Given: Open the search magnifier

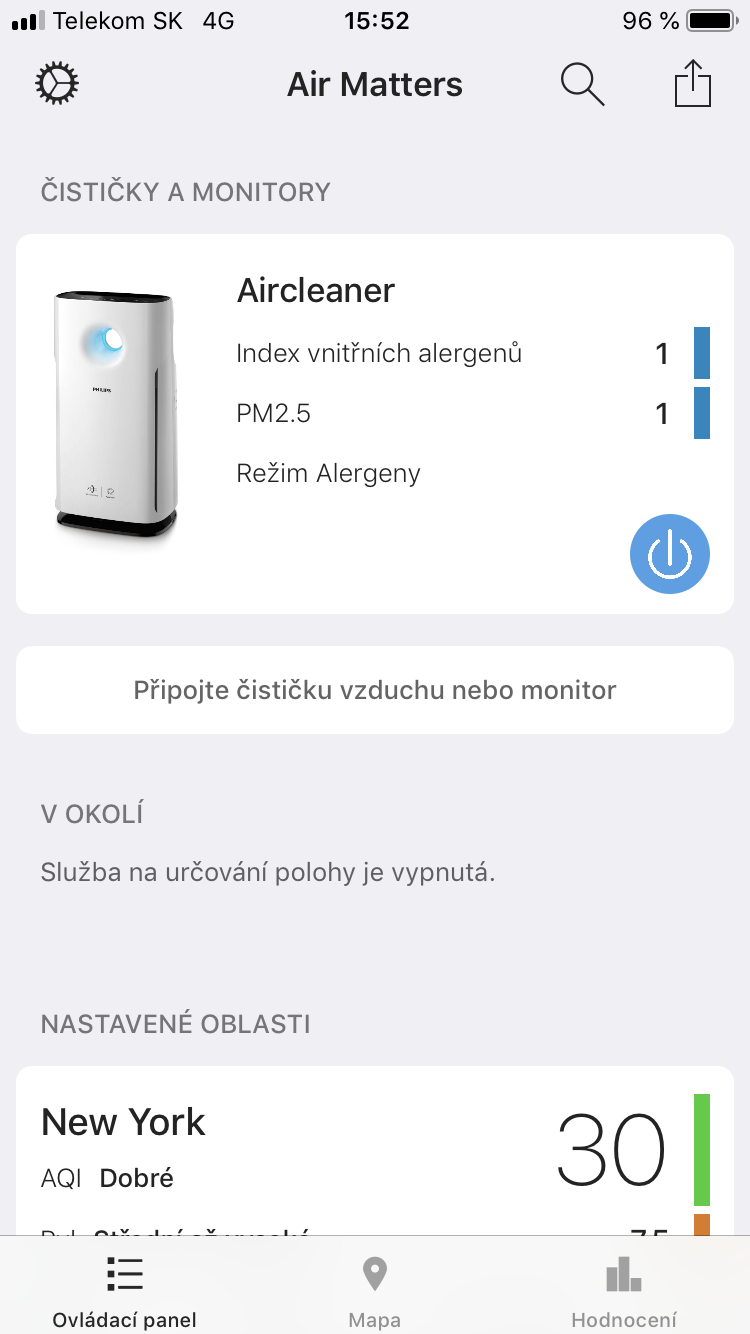Looking at the screenshot, I should pos(582,84).
